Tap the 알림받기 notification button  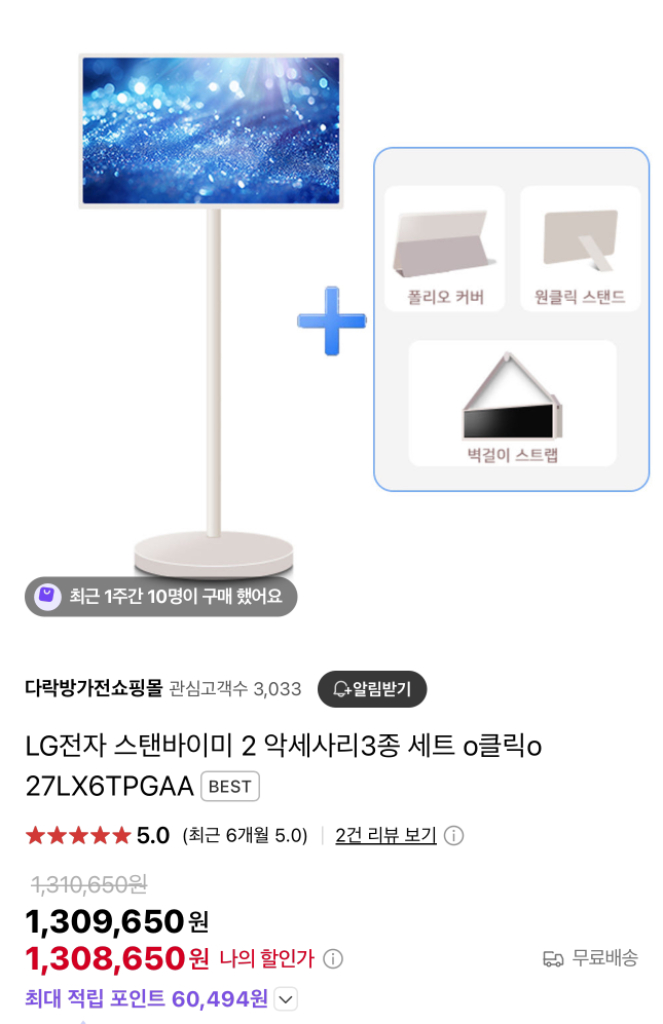(x=372, y=688)
